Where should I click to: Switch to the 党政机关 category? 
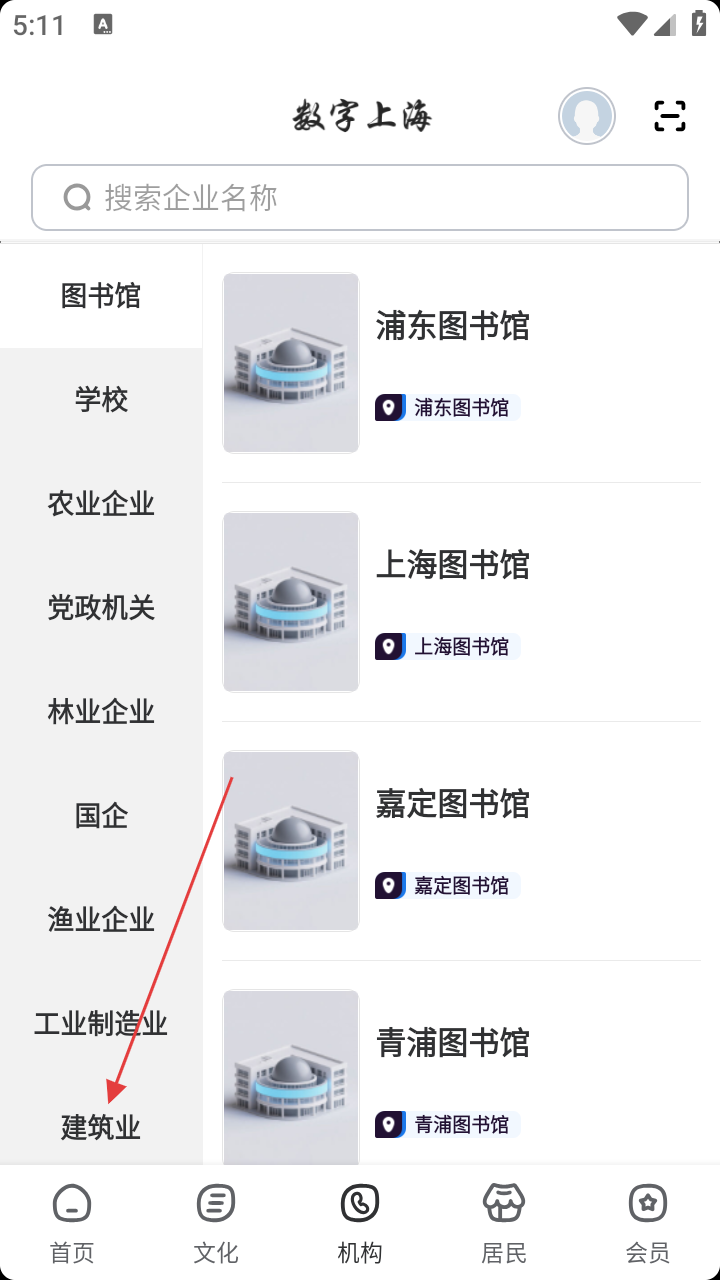[101, 608]
